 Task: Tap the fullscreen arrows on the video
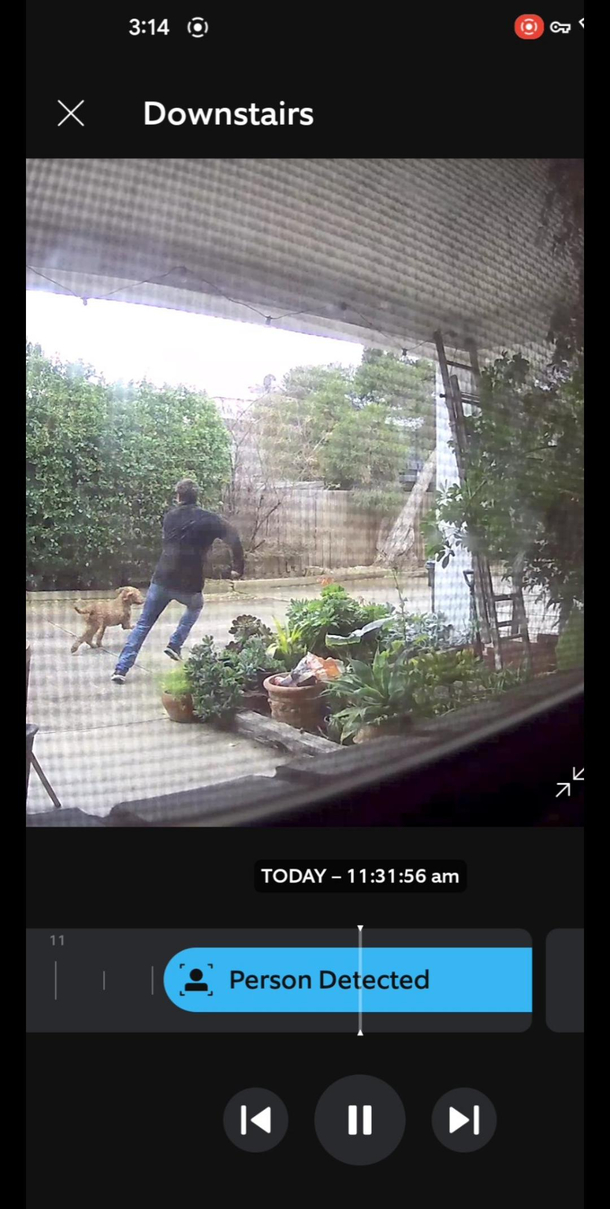click(x=569, y=782)
